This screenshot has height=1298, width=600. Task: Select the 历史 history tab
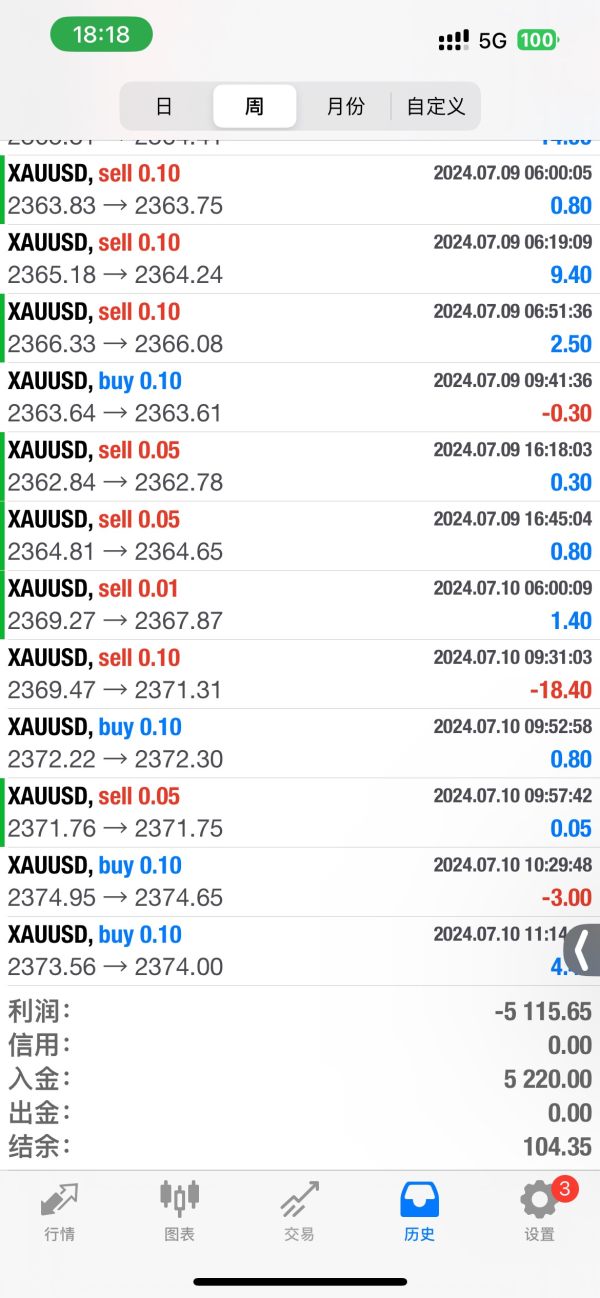(420, 1211)
